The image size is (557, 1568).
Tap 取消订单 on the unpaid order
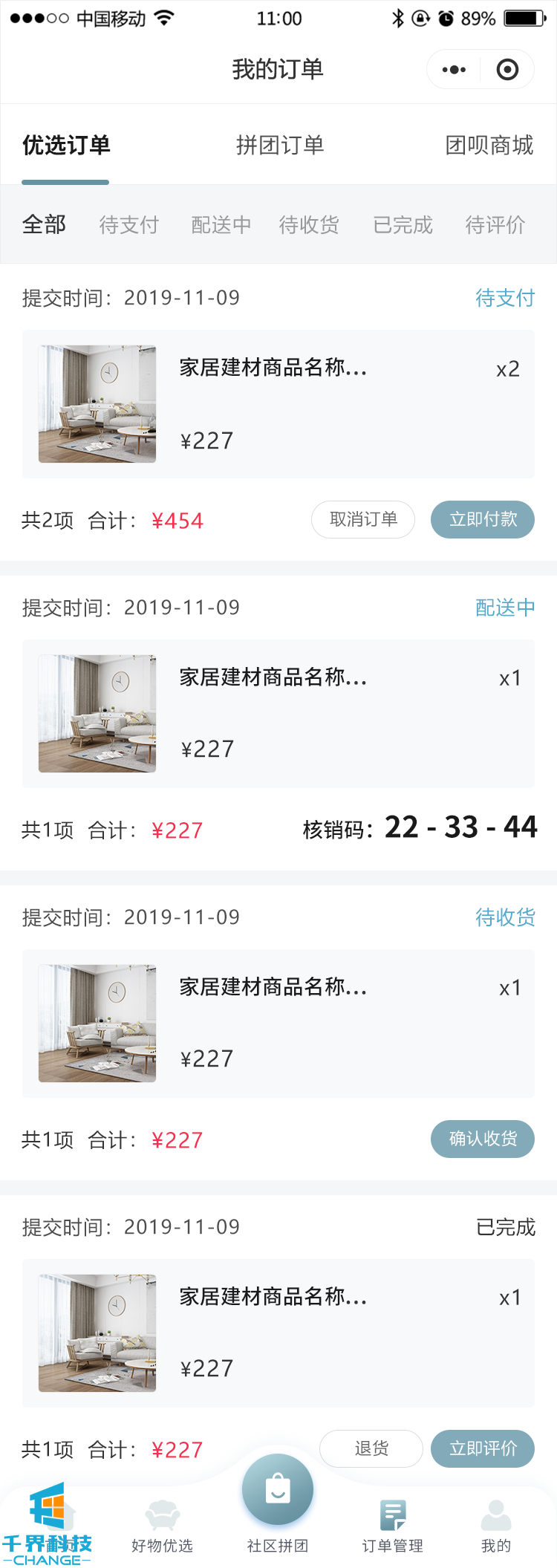pos(363,519)
